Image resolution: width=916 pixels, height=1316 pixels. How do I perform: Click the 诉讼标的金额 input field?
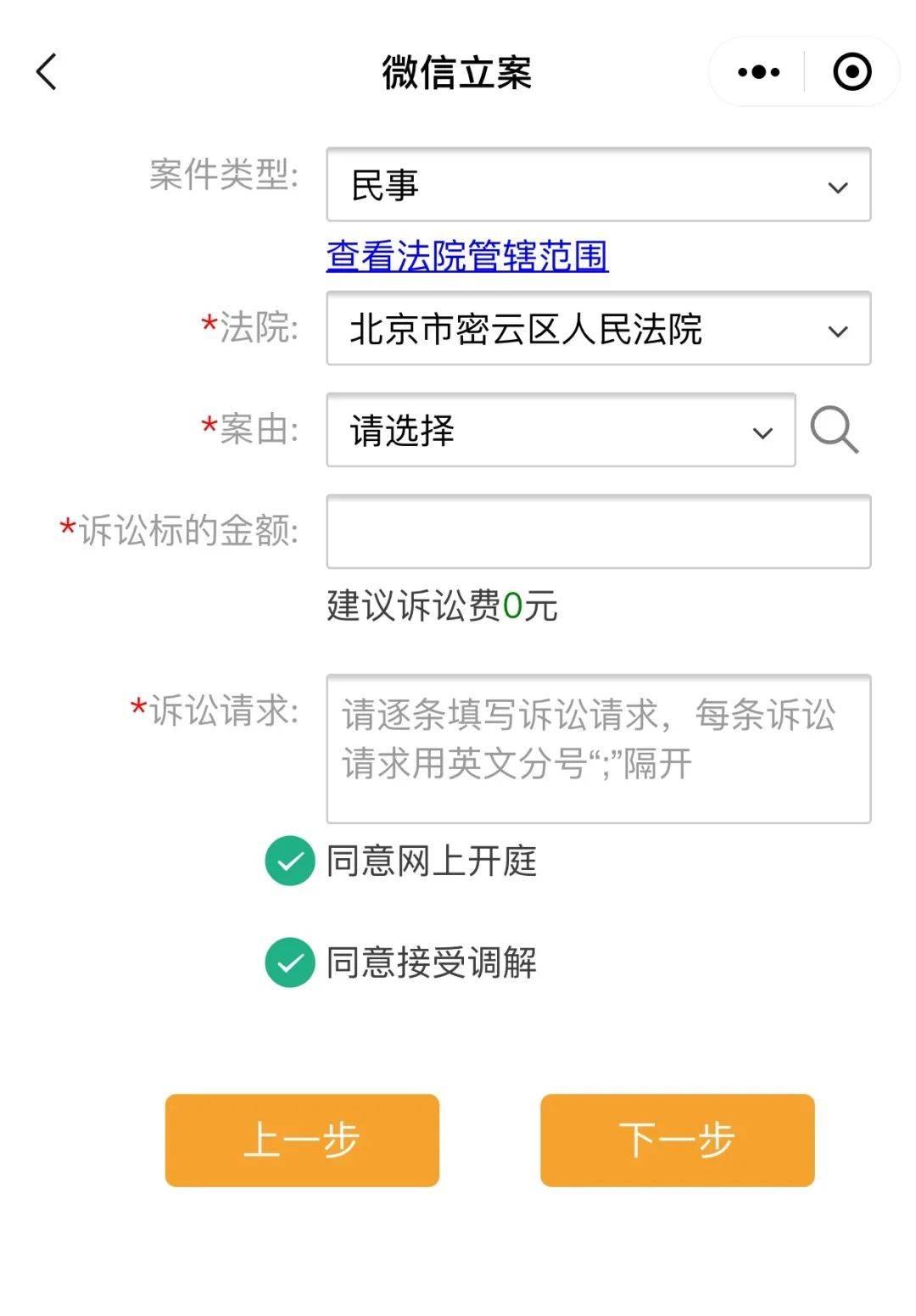point(598,530)
